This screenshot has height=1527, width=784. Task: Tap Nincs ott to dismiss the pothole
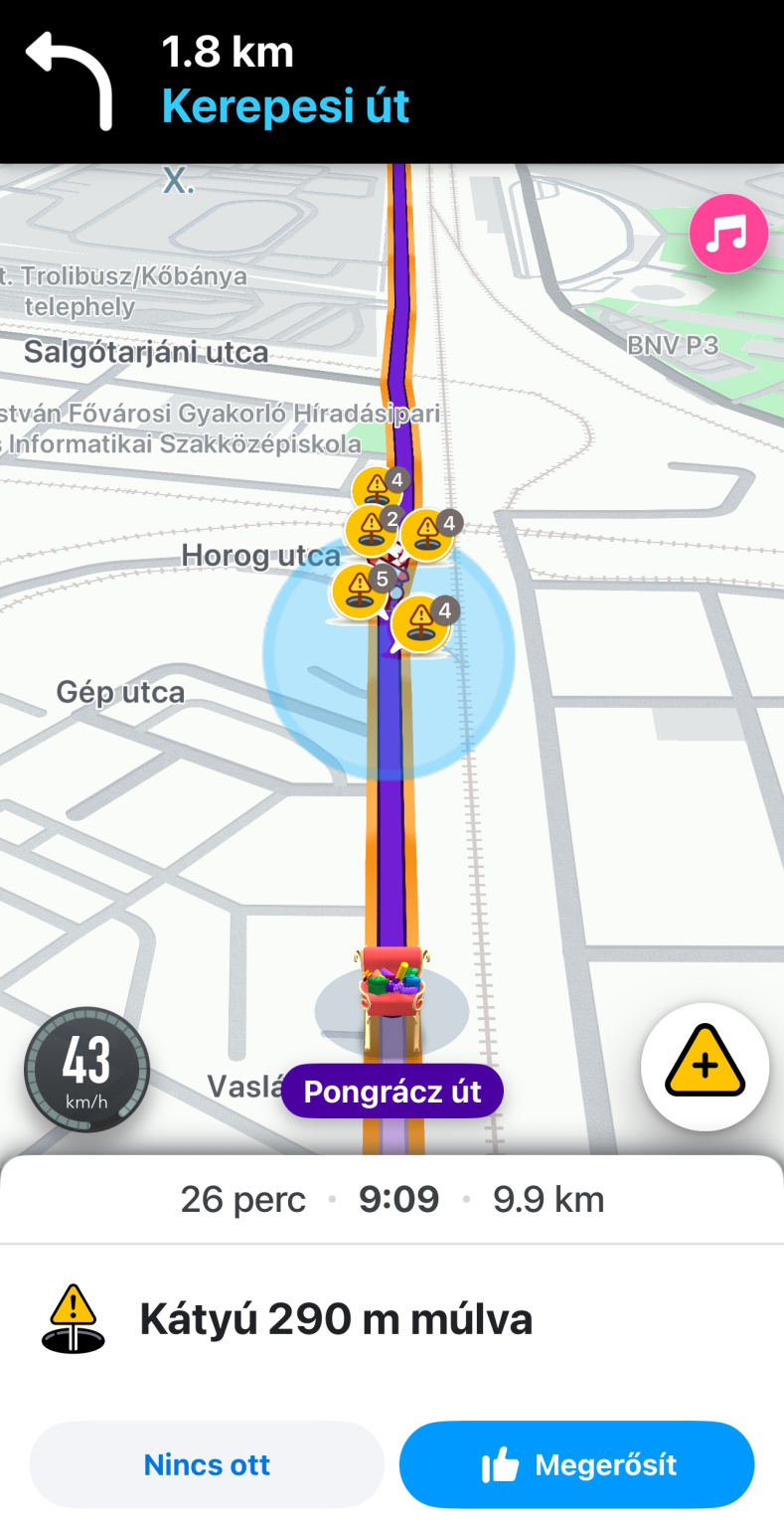[x=207, y=1464]
